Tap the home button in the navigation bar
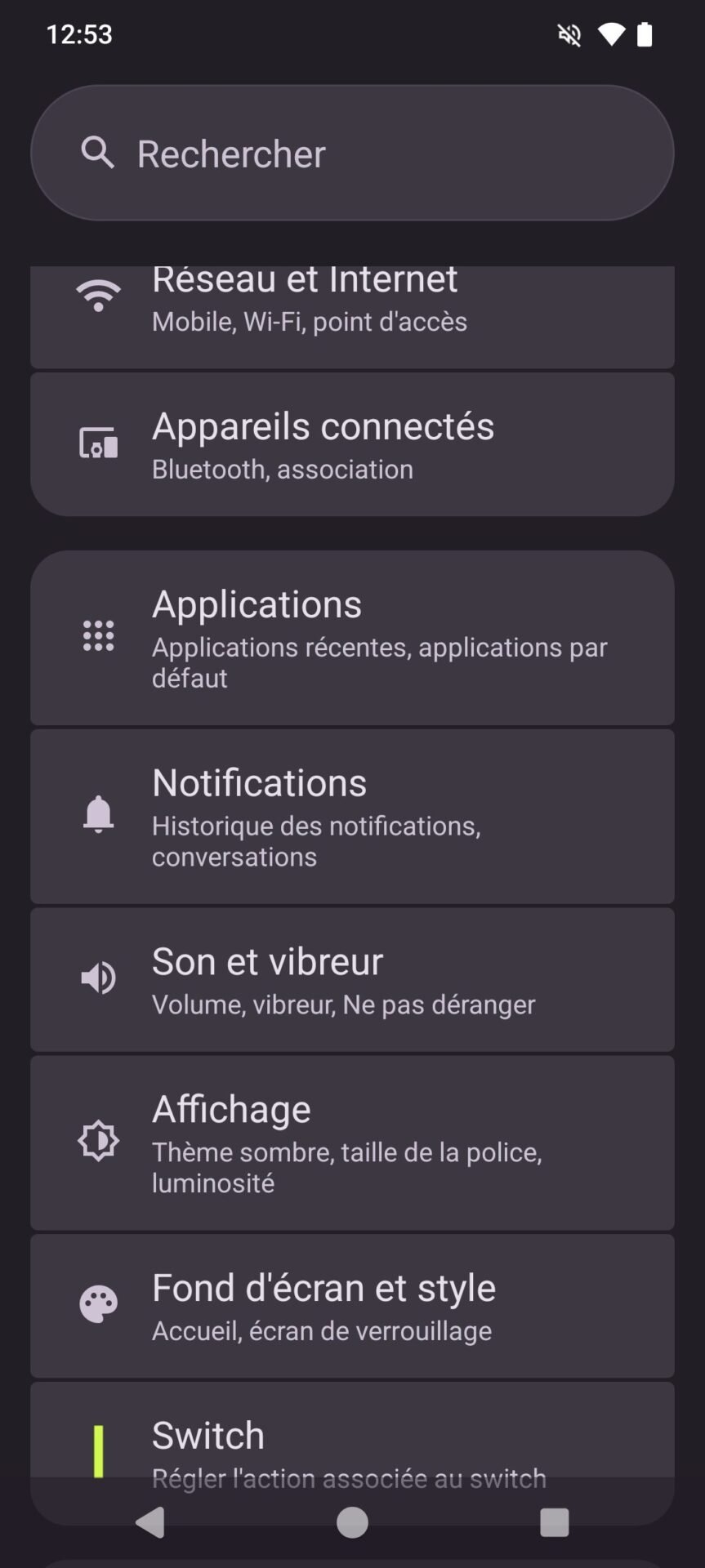Image resolution: width=705 pixels, height=1568 pixels. coord(352,1522)
